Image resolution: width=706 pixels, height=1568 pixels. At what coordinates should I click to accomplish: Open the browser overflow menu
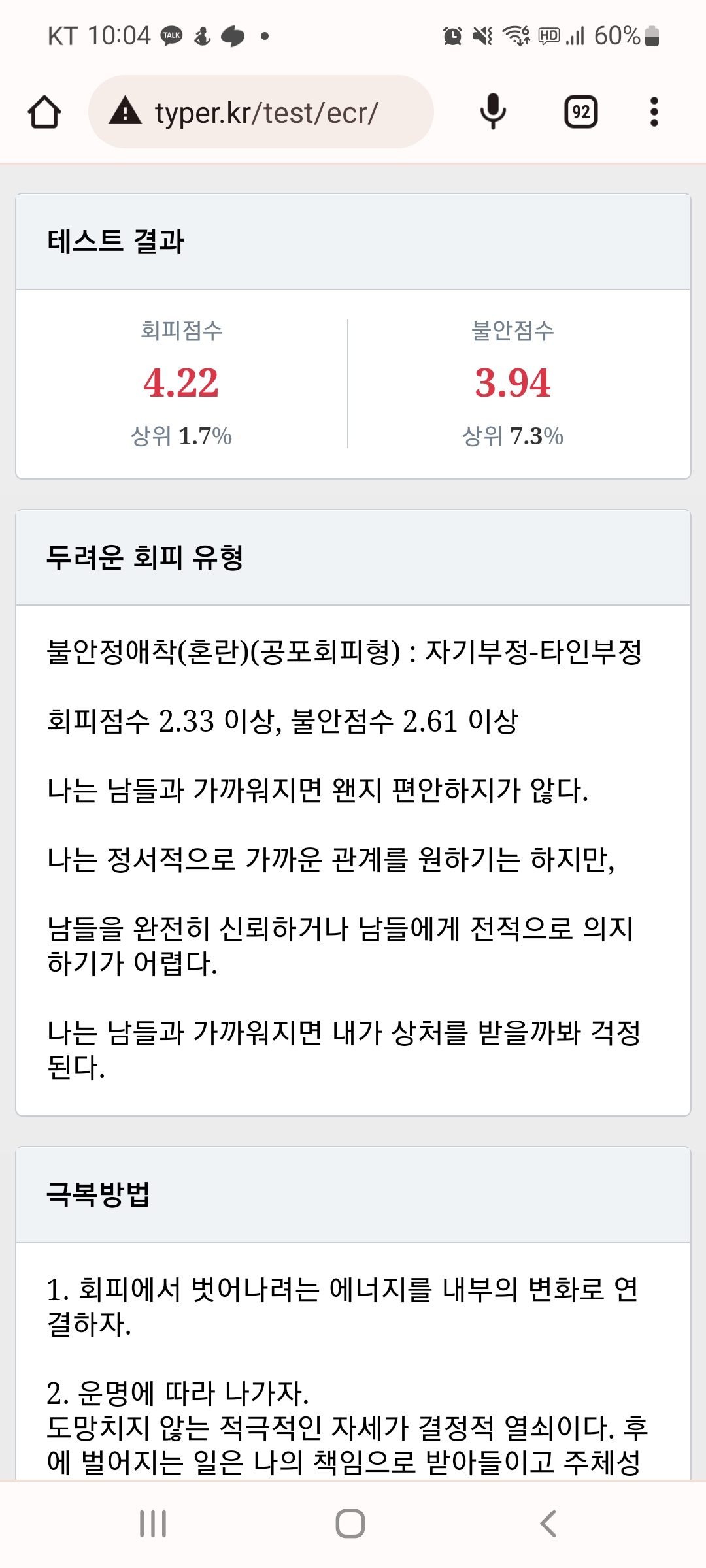click(x=654, y=112)
